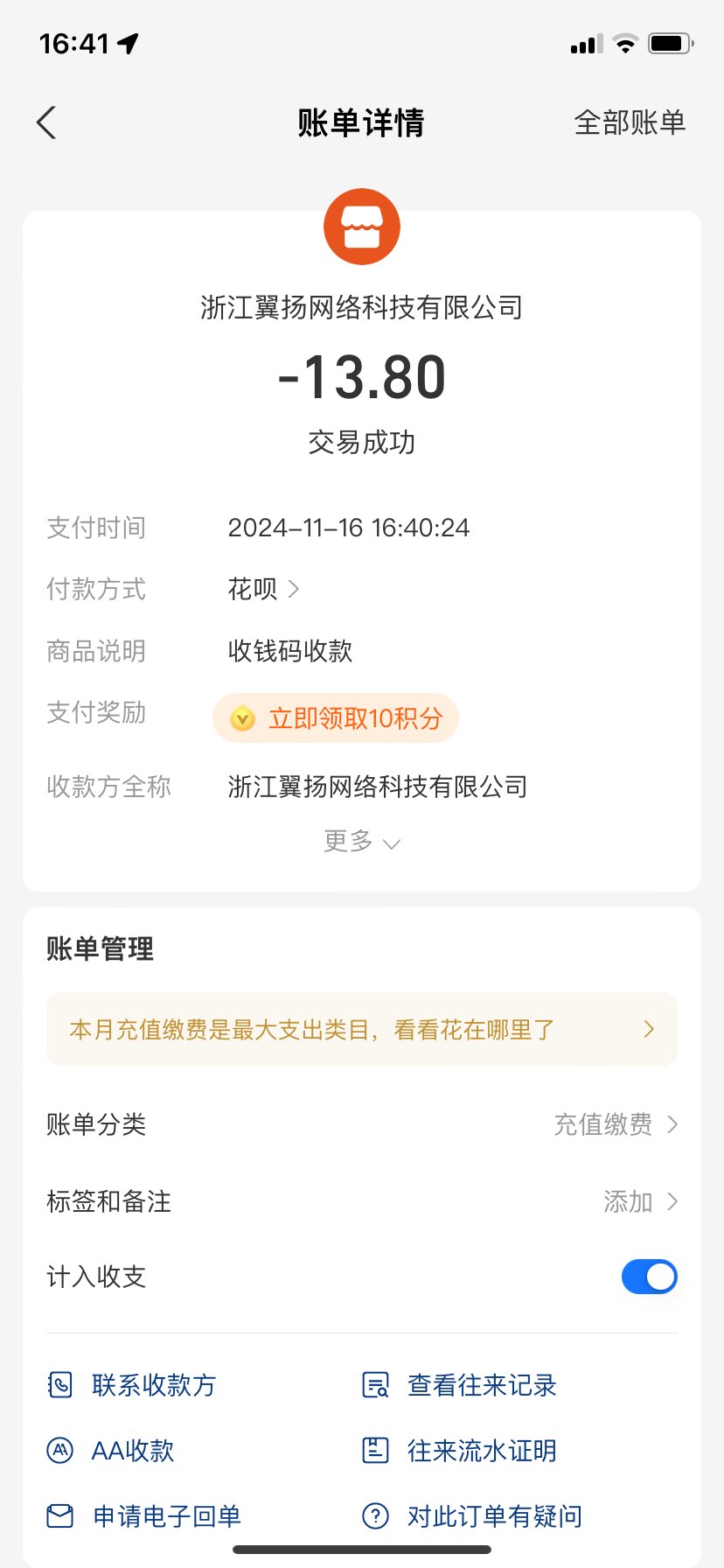
Task: Open the 本月充值缴费 spending insight banner
Action: point(361,1030)
